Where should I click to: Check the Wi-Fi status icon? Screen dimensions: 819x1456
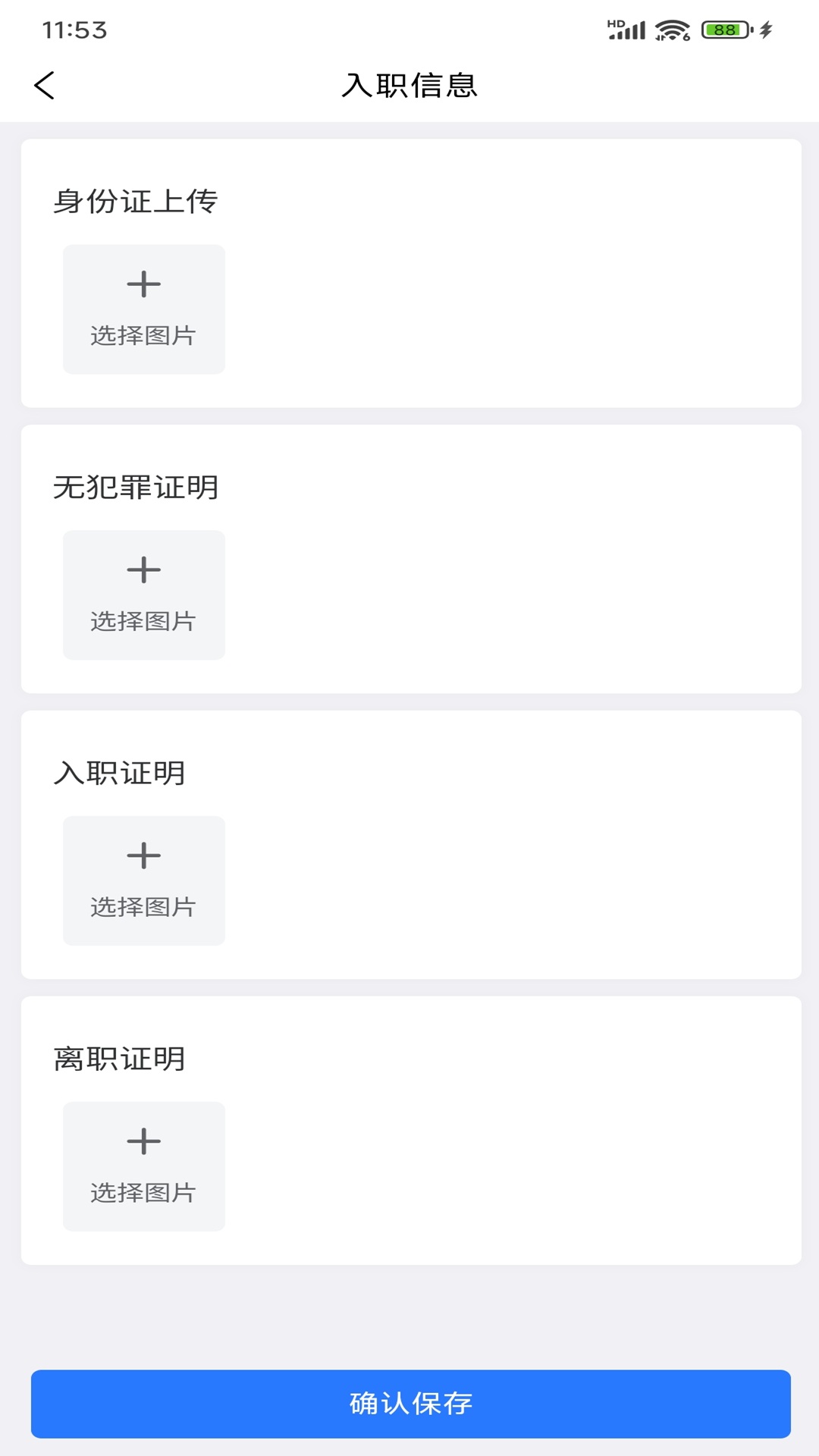[x=670, y=29]
